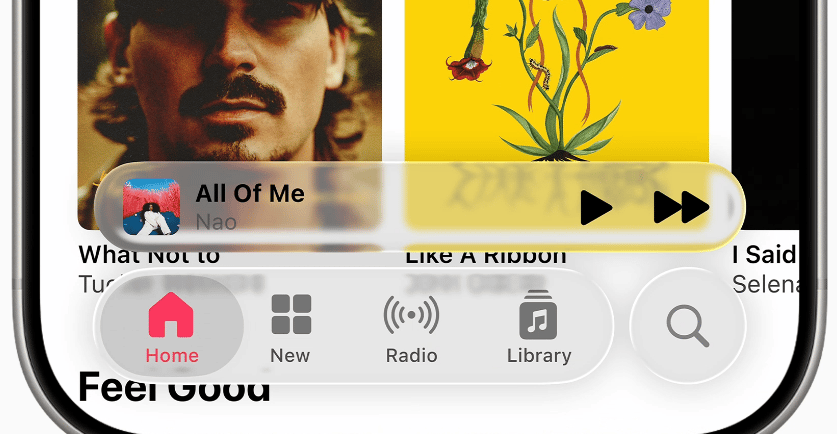Switch to the Library tab

point(538,327)
